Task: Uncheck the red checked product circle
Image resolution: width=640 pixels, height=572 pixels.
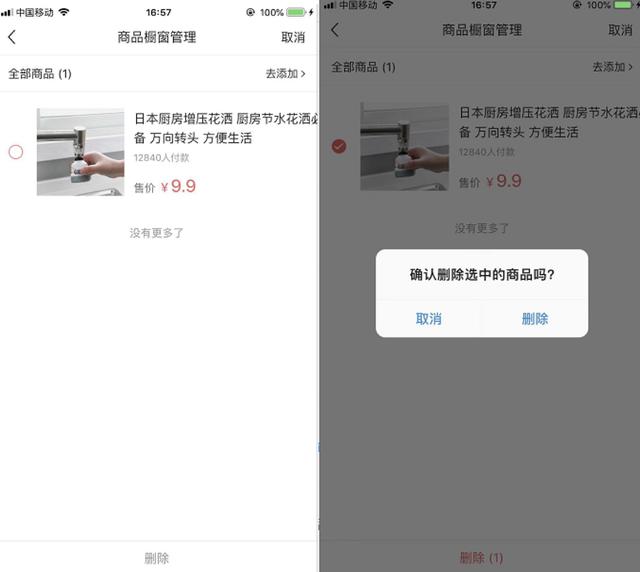Action: [339, 146]
